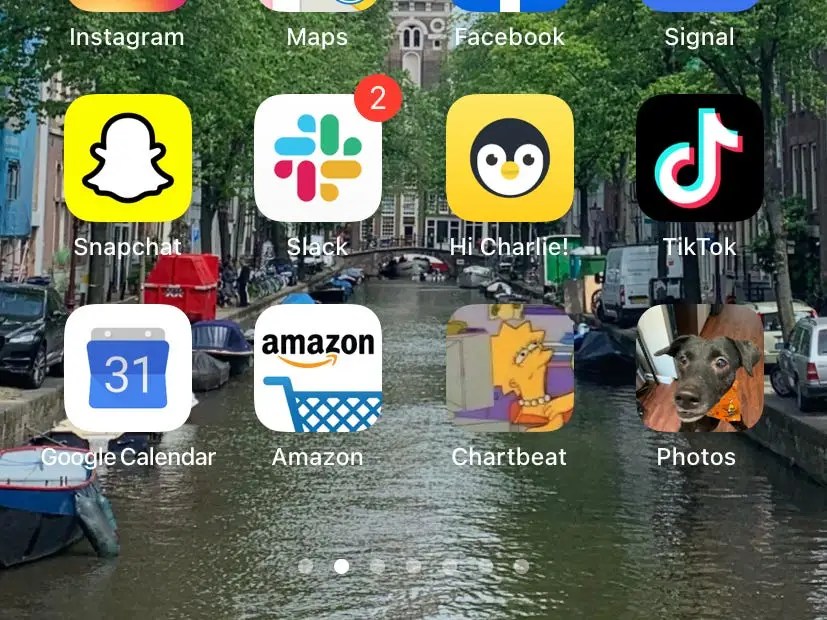The height and width of the screenshot is (620, 827).
Task: Open the Photos app
Action: click(x=699, y=368)
